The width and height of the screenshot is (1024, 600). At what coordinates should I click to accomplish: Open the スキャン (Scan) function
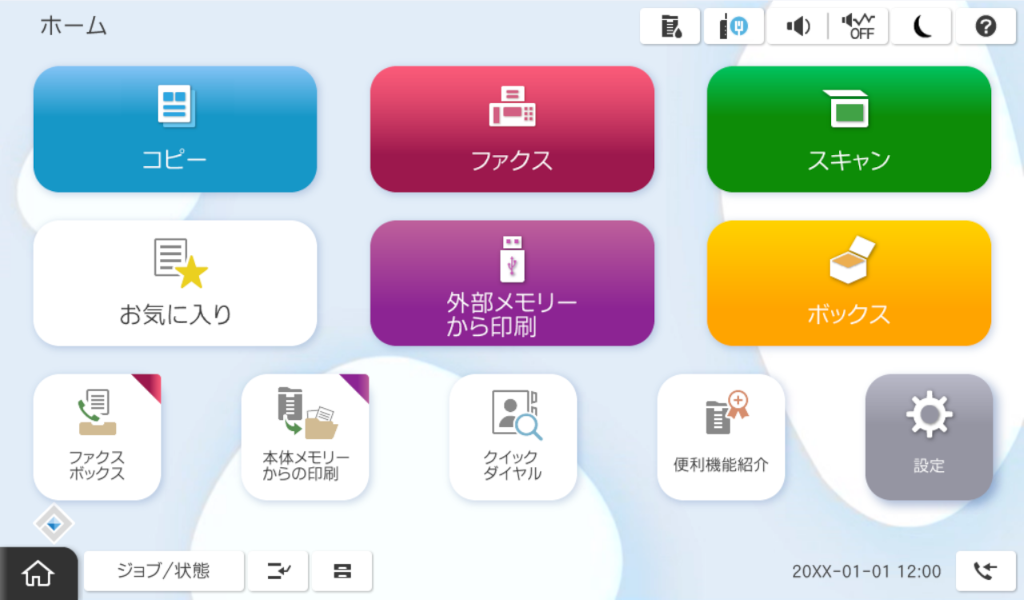coord(849,129)
